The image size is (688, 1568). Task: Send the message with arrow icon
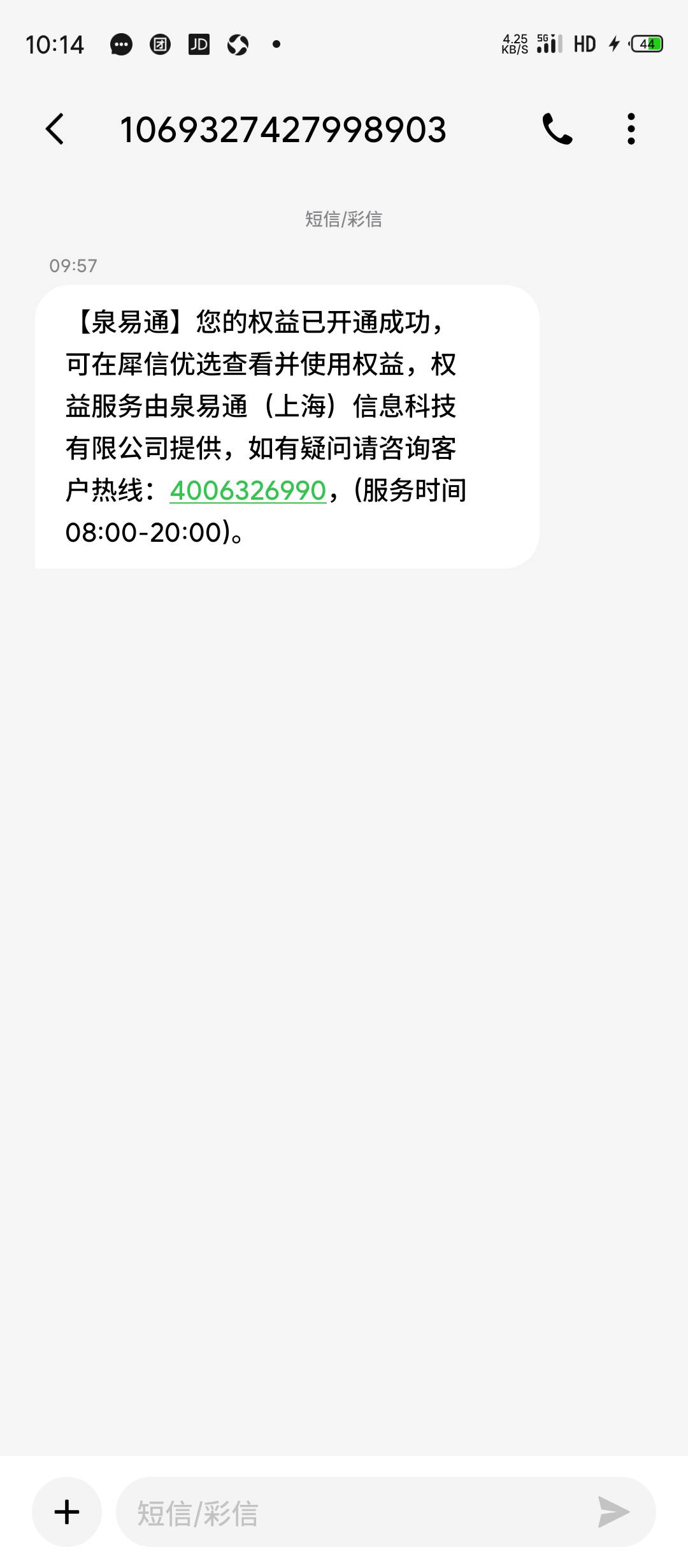[x=613, y=1512]
